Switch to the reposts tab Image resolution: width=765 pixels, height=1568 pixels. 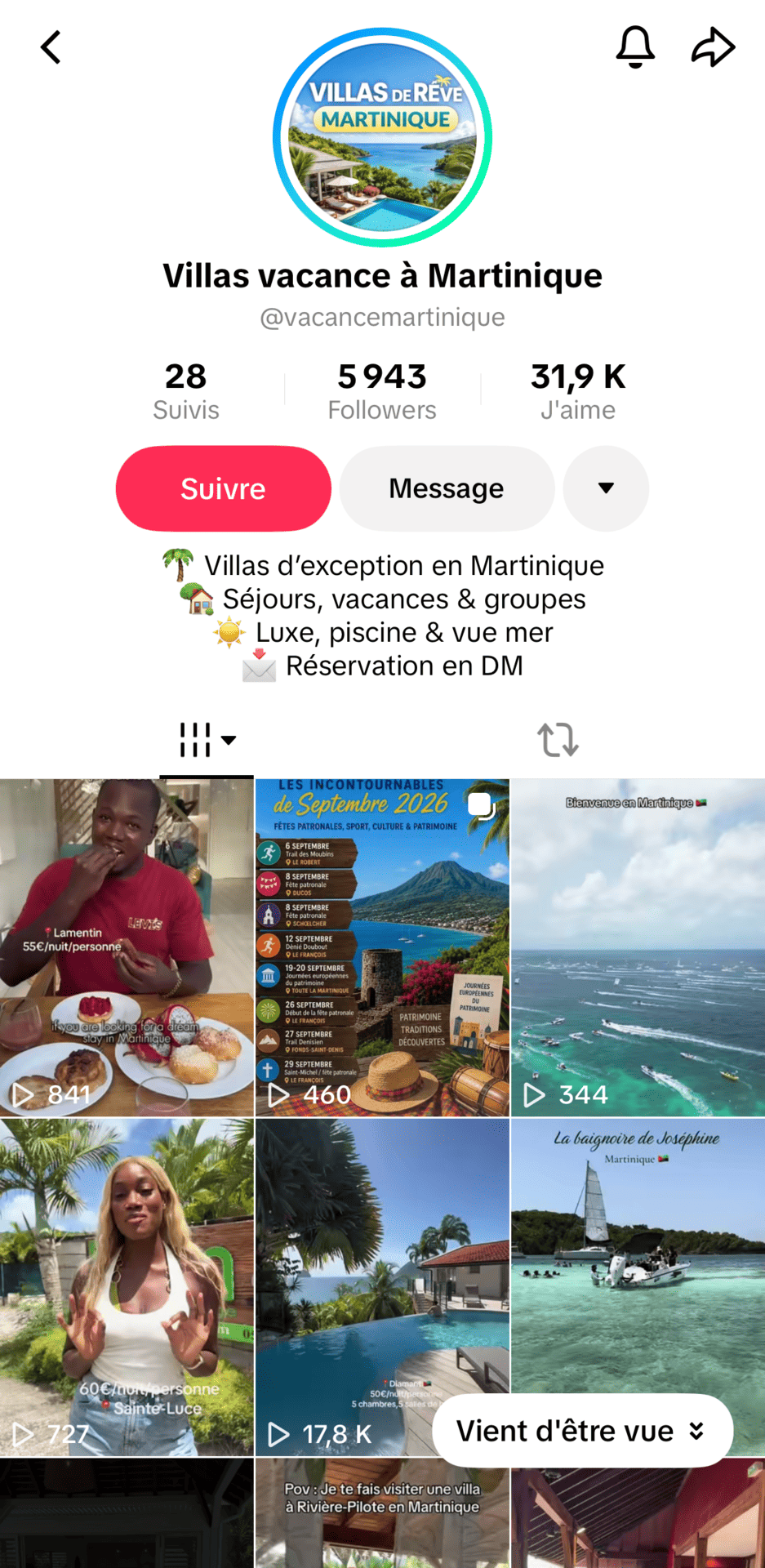pyautogui.click(x=558, y=740)
